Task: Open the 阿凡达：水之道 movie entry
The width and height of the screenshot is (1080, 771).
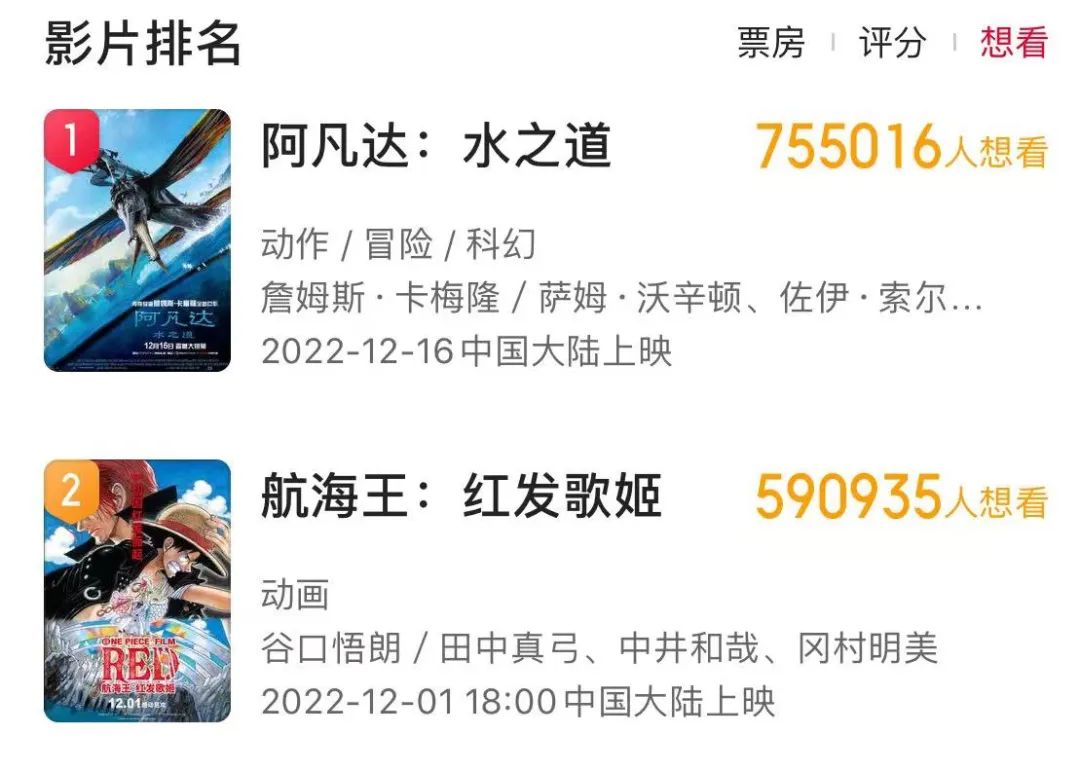Action: [x=436, y=147]
